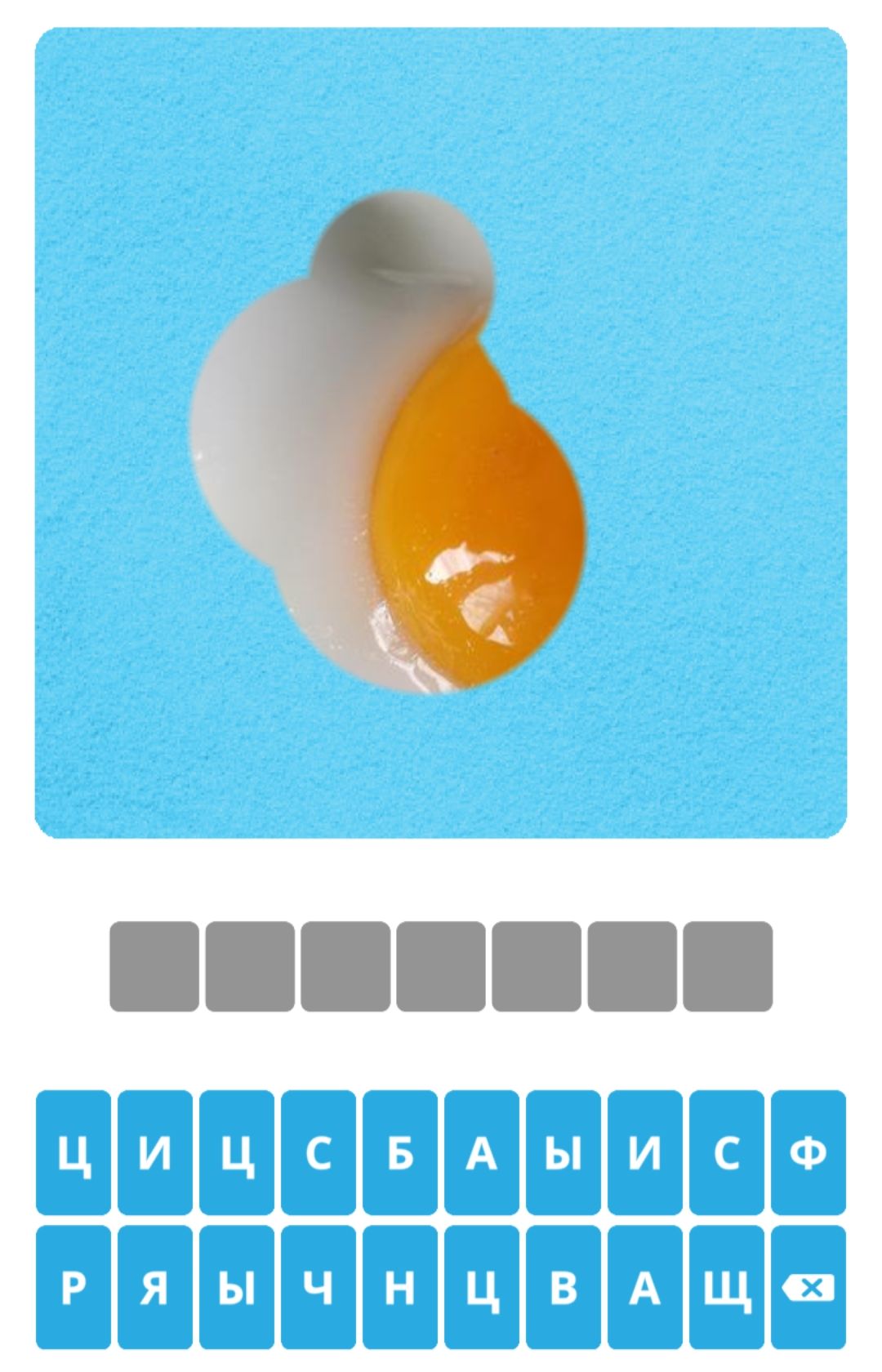Tap the letter В key
882x1372 pixels.
point(563,1287)
